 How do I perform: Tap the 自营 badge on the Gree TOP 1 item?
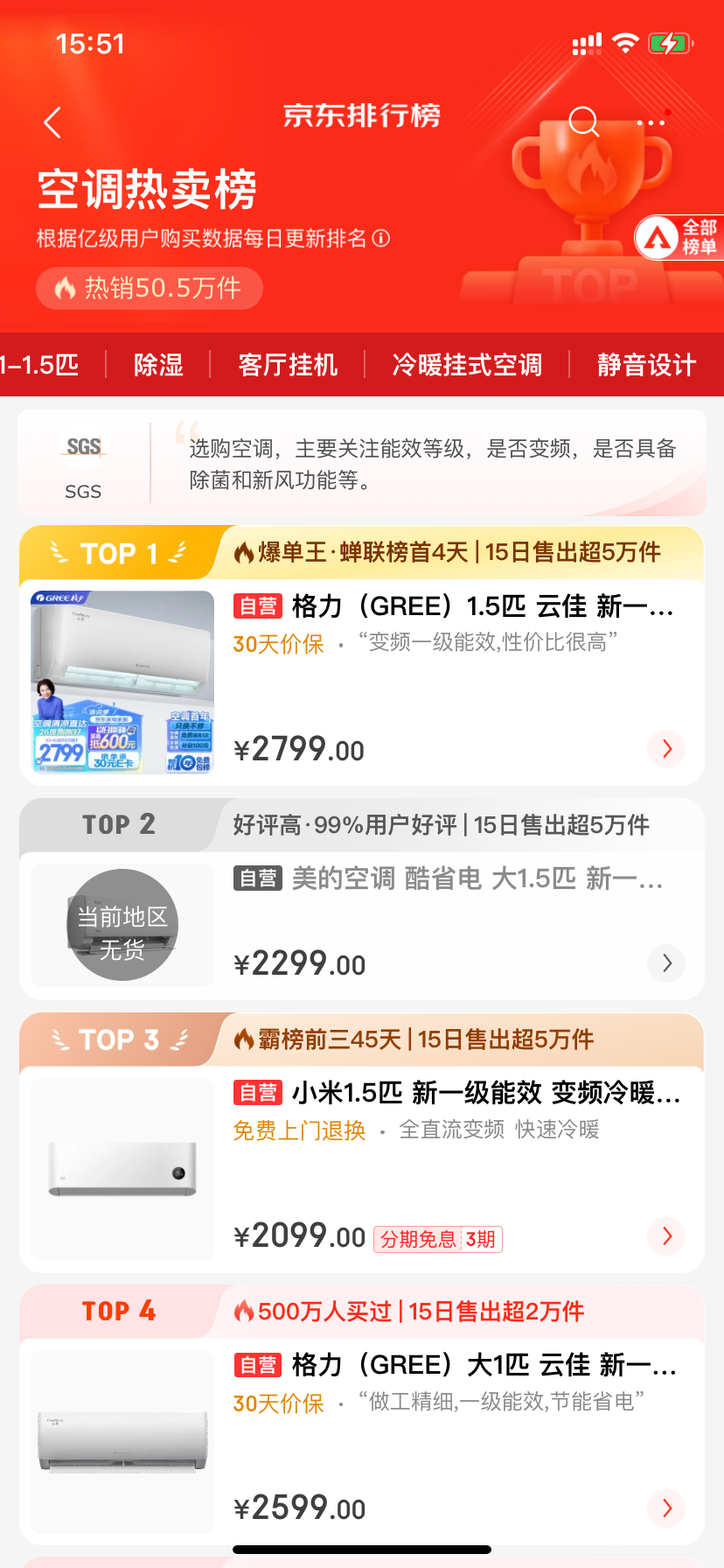coord(258,605)
